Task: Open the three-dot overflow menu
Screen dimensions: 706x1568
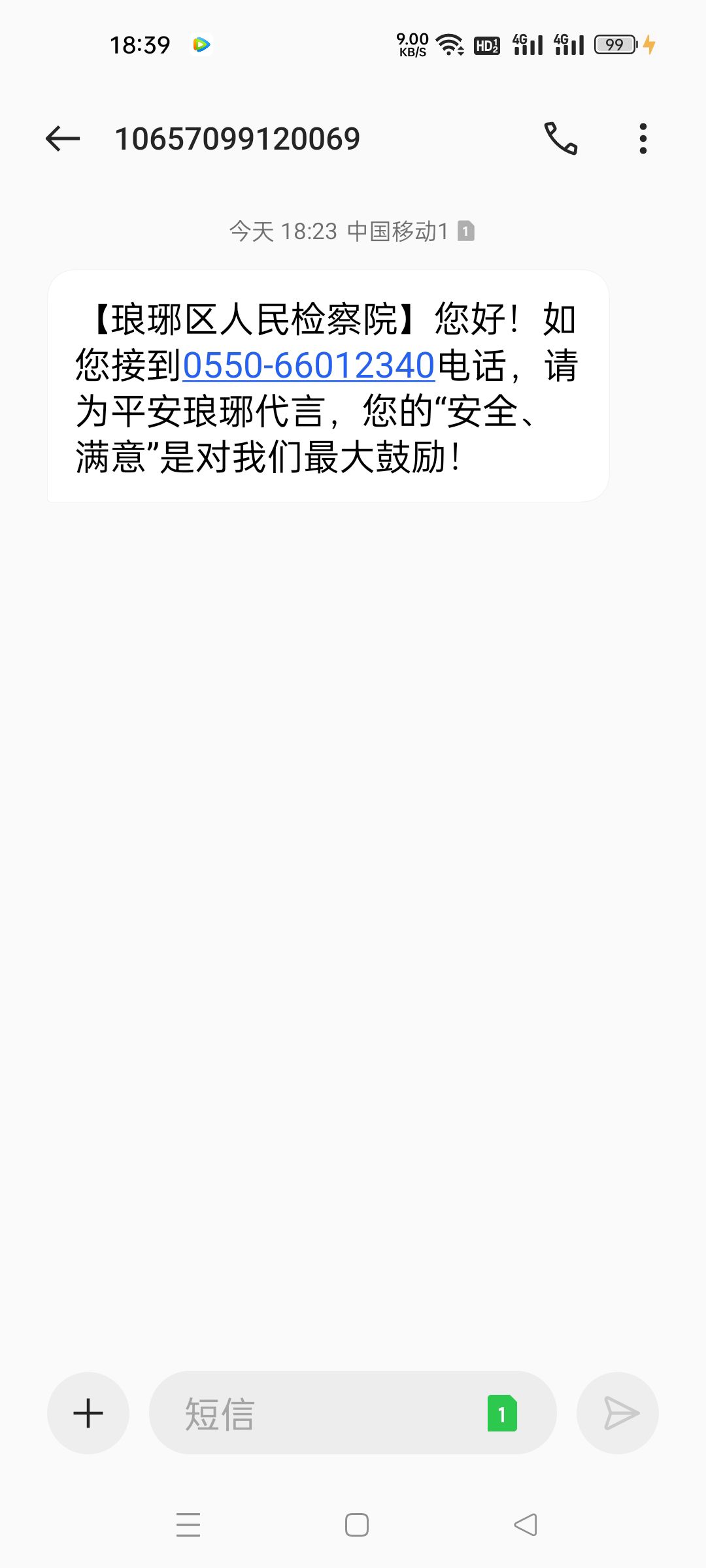Action: (643, 139)
